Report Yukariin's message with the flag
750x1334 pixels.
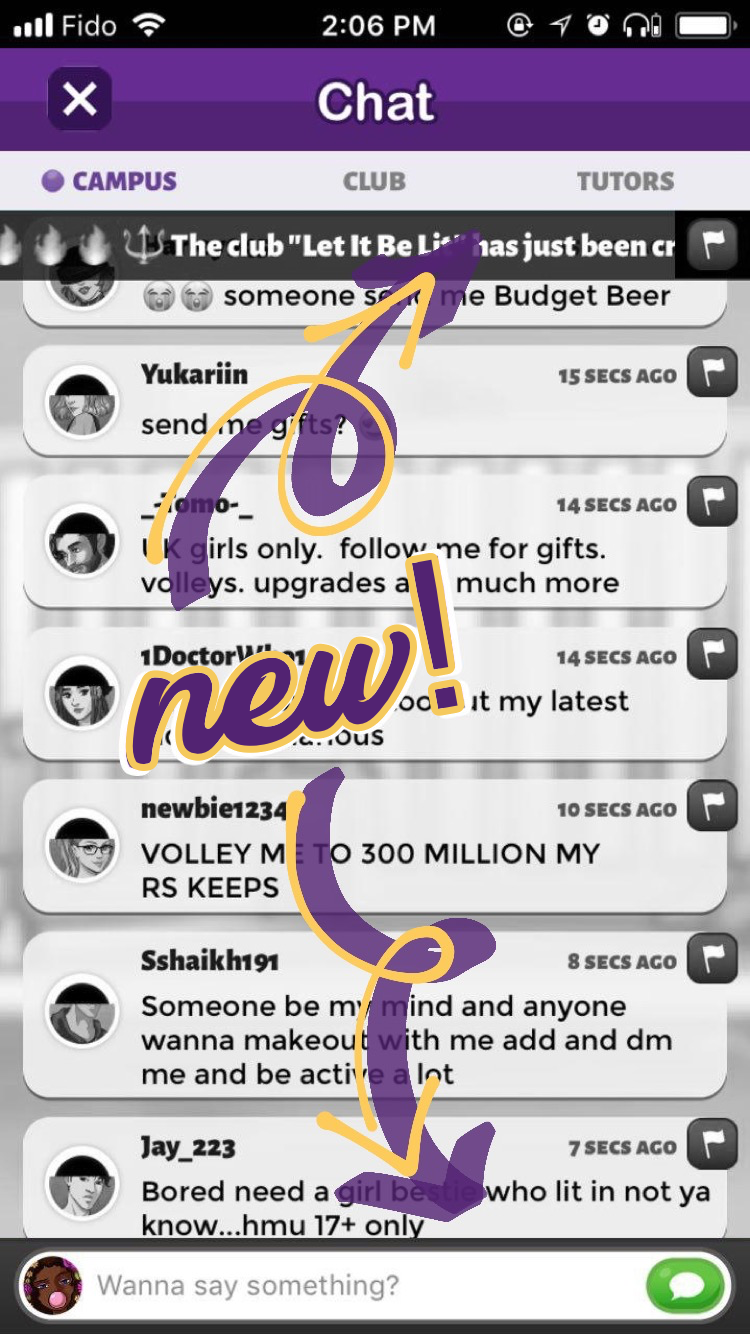tap(712, 374)
